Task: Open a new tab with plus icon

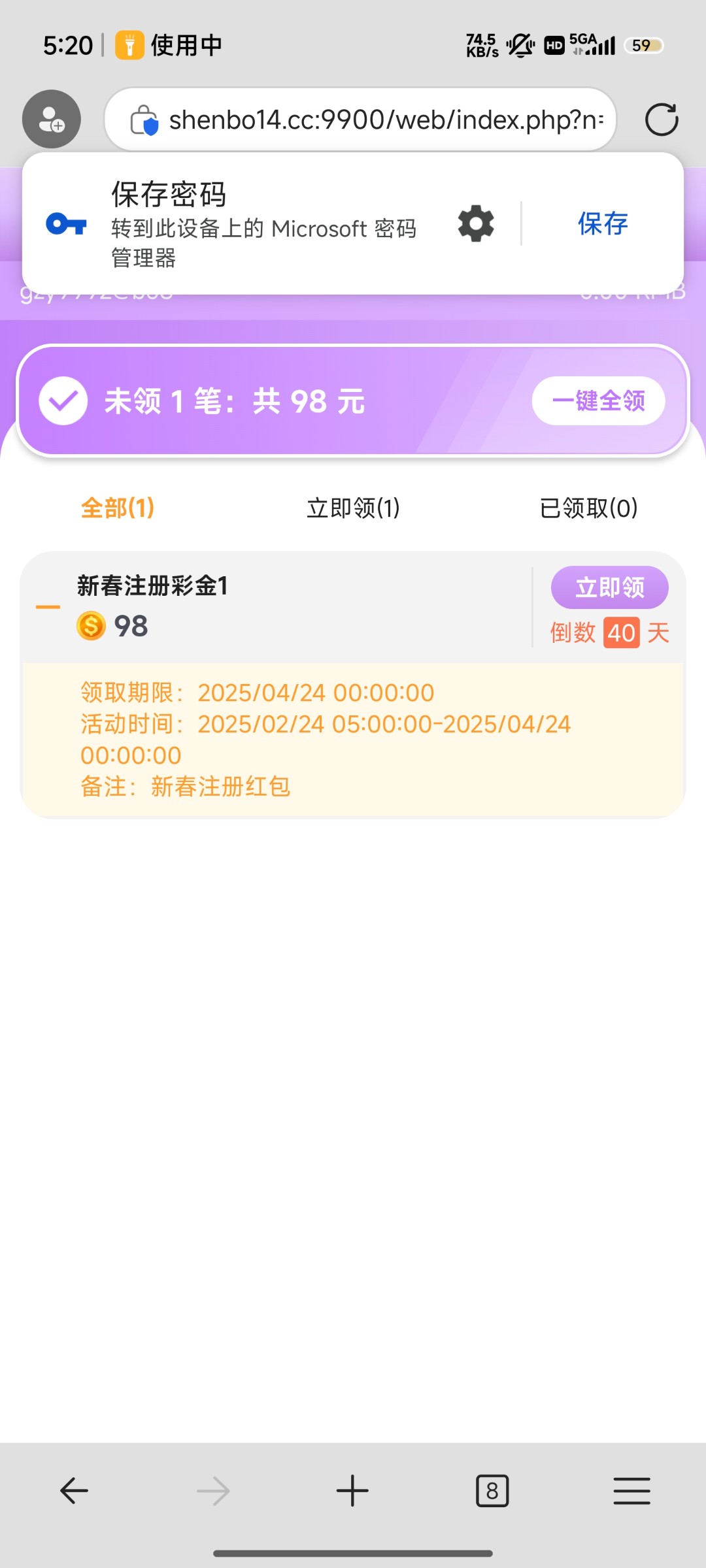Action: (352, 1491)
